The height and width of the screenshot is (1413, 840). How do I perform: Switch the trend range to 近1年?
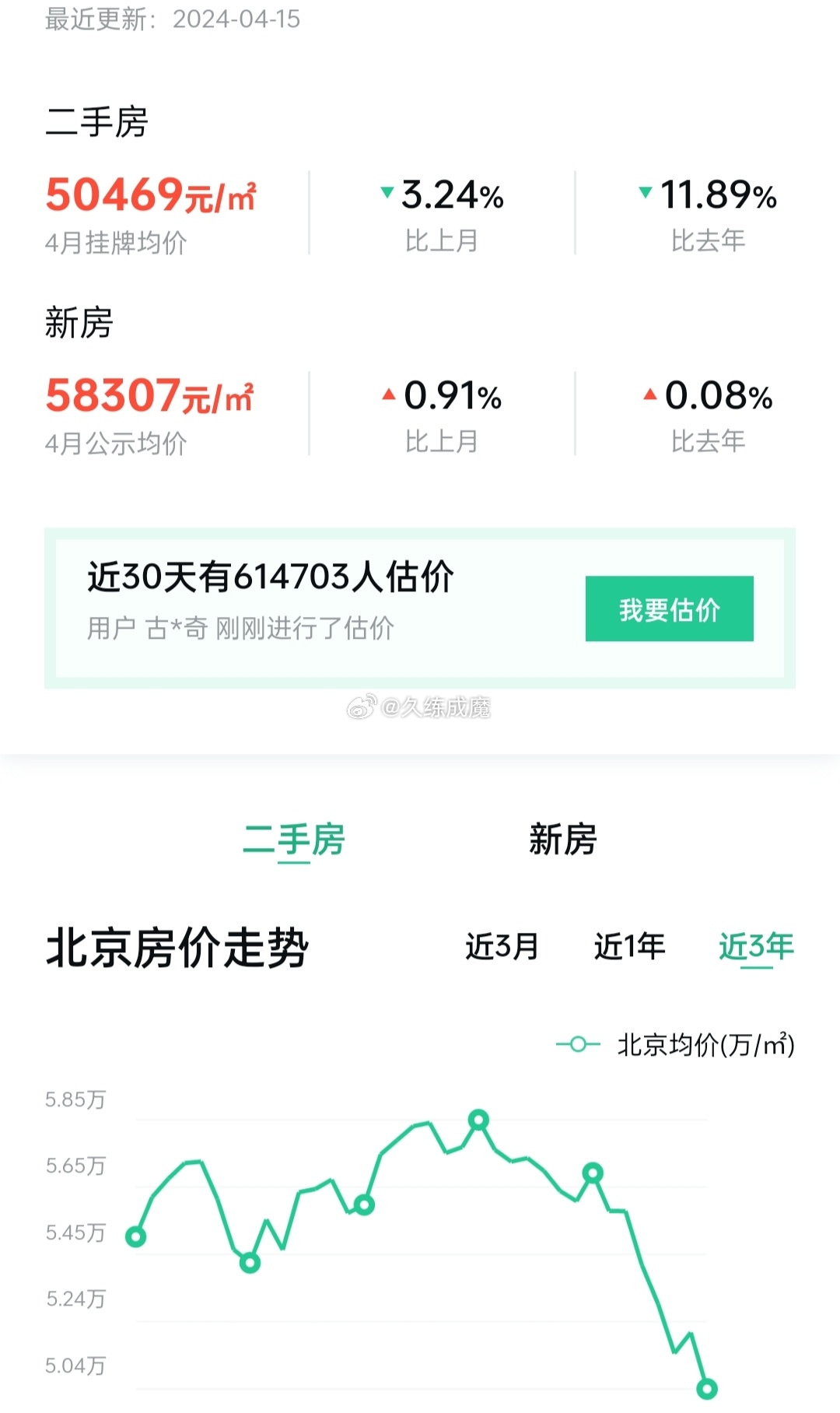point(629,946)
